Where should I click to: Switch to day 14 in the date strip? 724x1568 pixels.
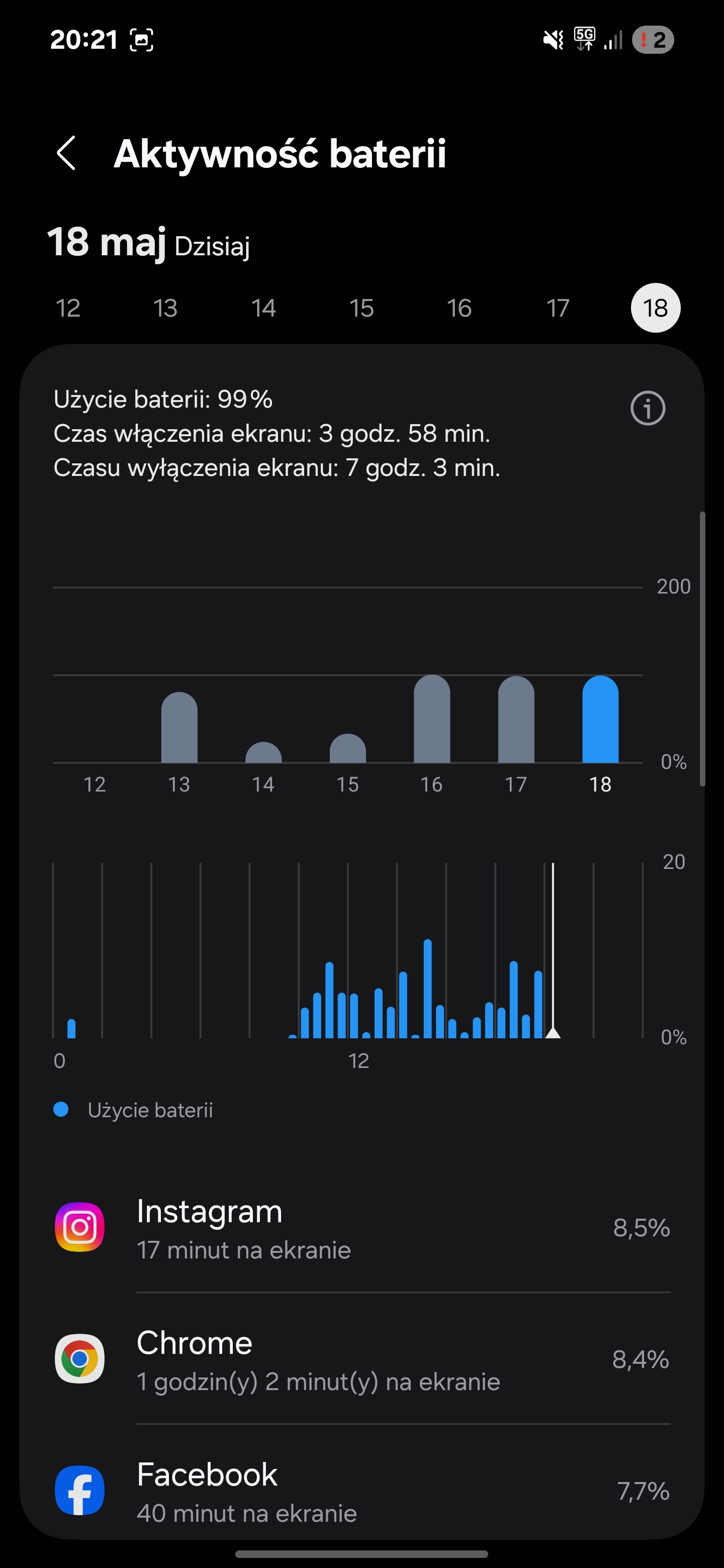point(263,308)
